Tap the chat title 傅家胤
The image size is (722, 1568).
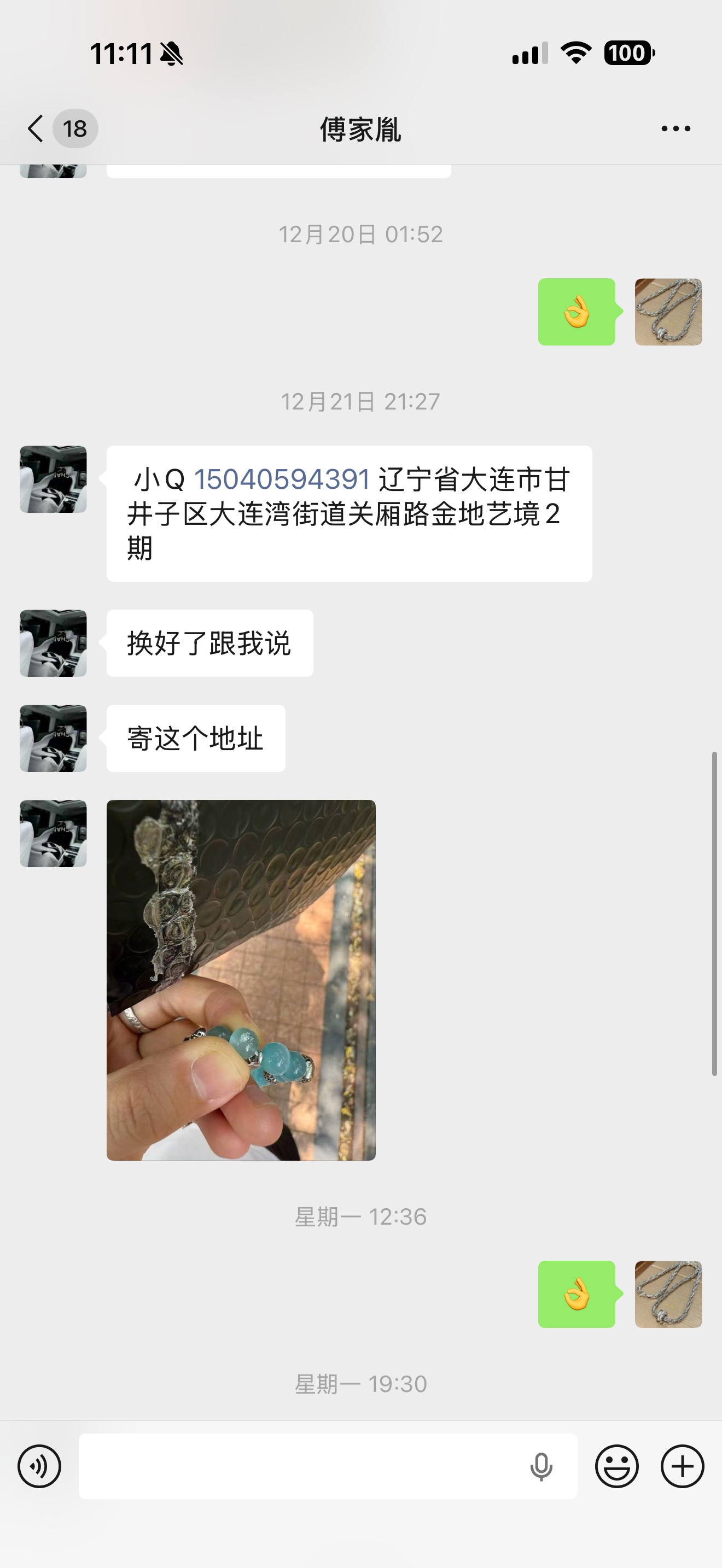pyautogui.click(x=360, y=130)
